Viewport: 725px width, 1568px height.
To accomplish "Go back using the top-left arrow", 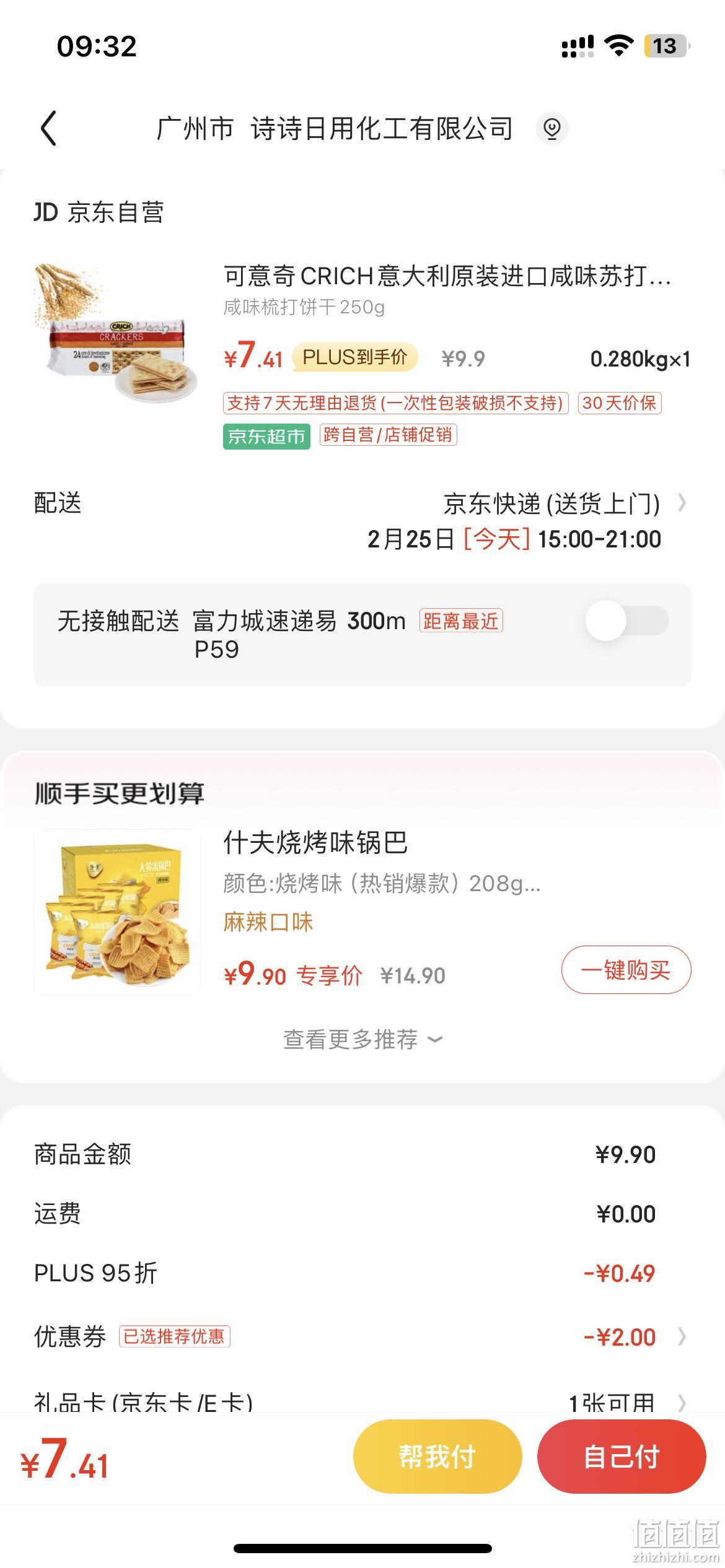I will coord(48,128).
